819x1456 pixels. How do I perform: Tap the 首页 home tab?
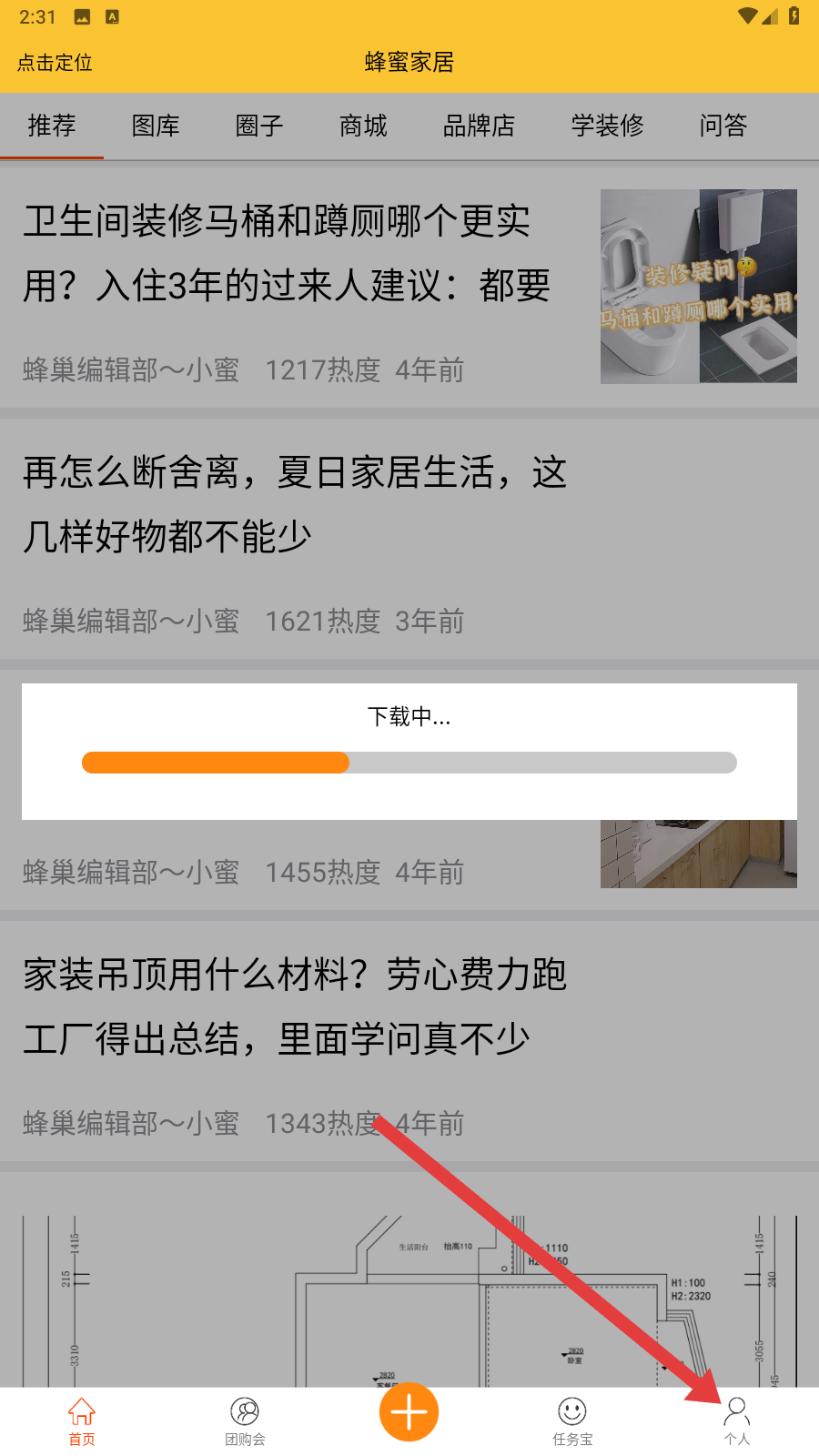click(x=81, y=1421)
